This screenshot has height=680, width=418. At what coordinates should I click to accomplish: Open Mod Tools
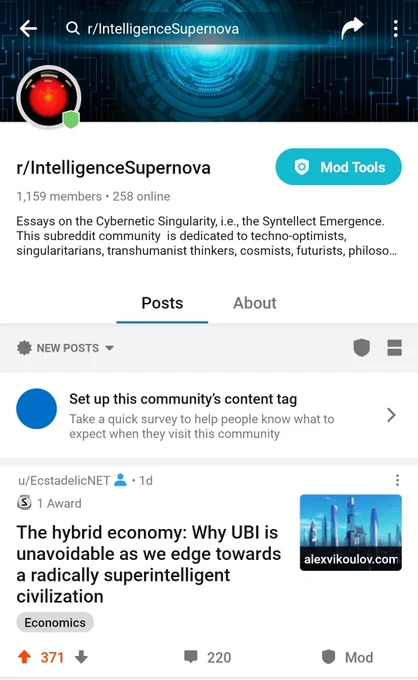[x=338, y=167]
